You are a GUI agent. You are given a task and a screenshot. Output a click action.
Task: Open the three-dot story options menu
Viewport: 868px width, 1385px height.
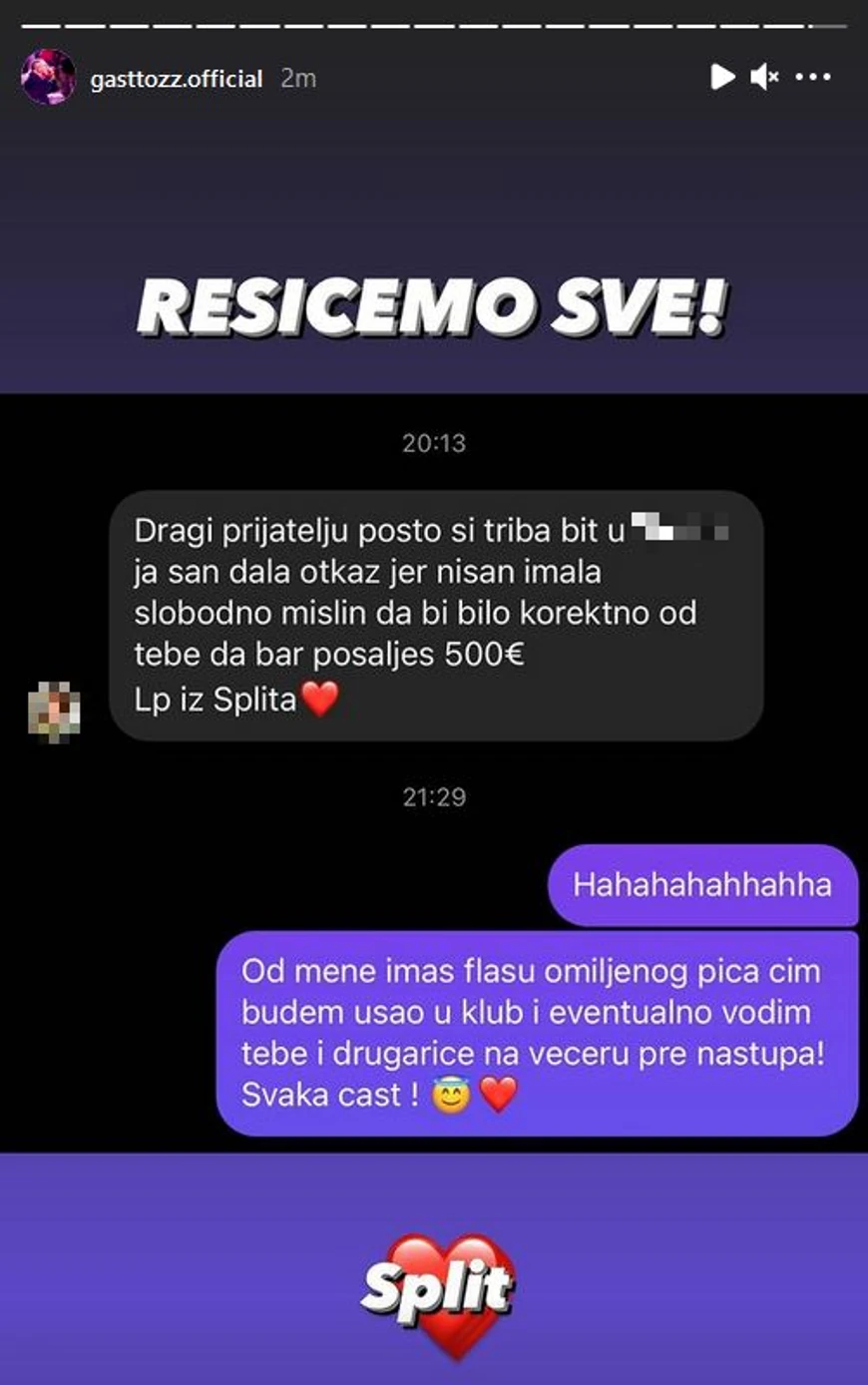pos(813,77)
